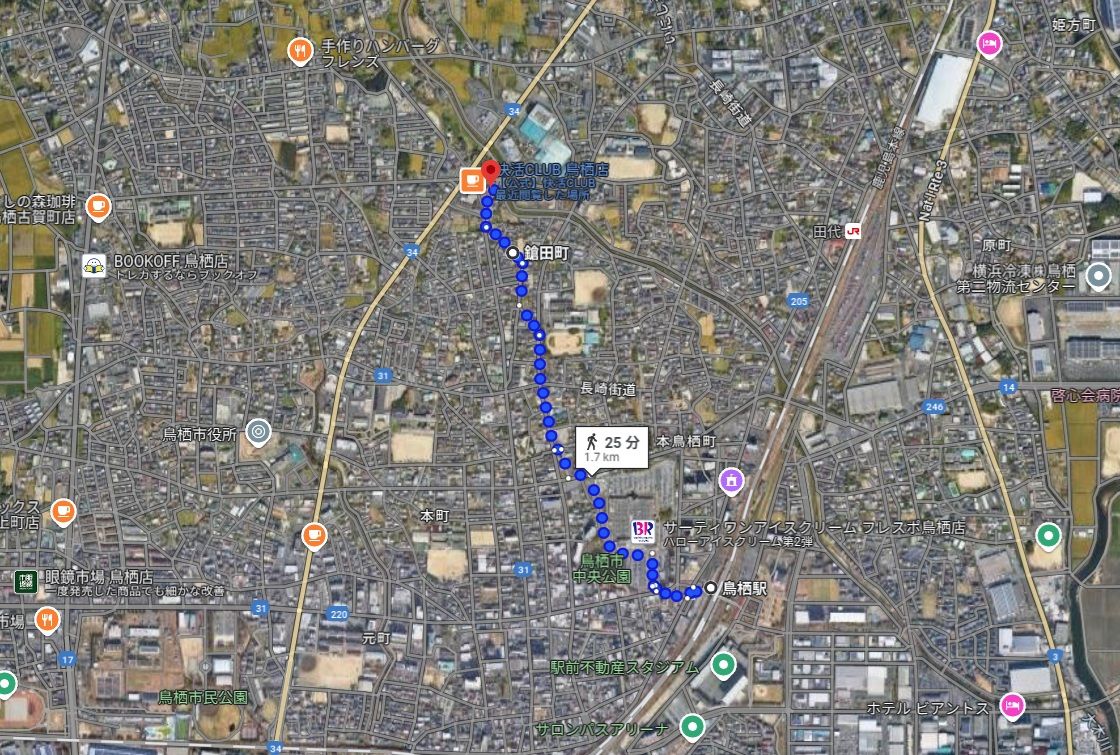The image size is (1120, 755).
Task: Open the ホテル ビアントス hotel marker
Action: pos(1012,707)
